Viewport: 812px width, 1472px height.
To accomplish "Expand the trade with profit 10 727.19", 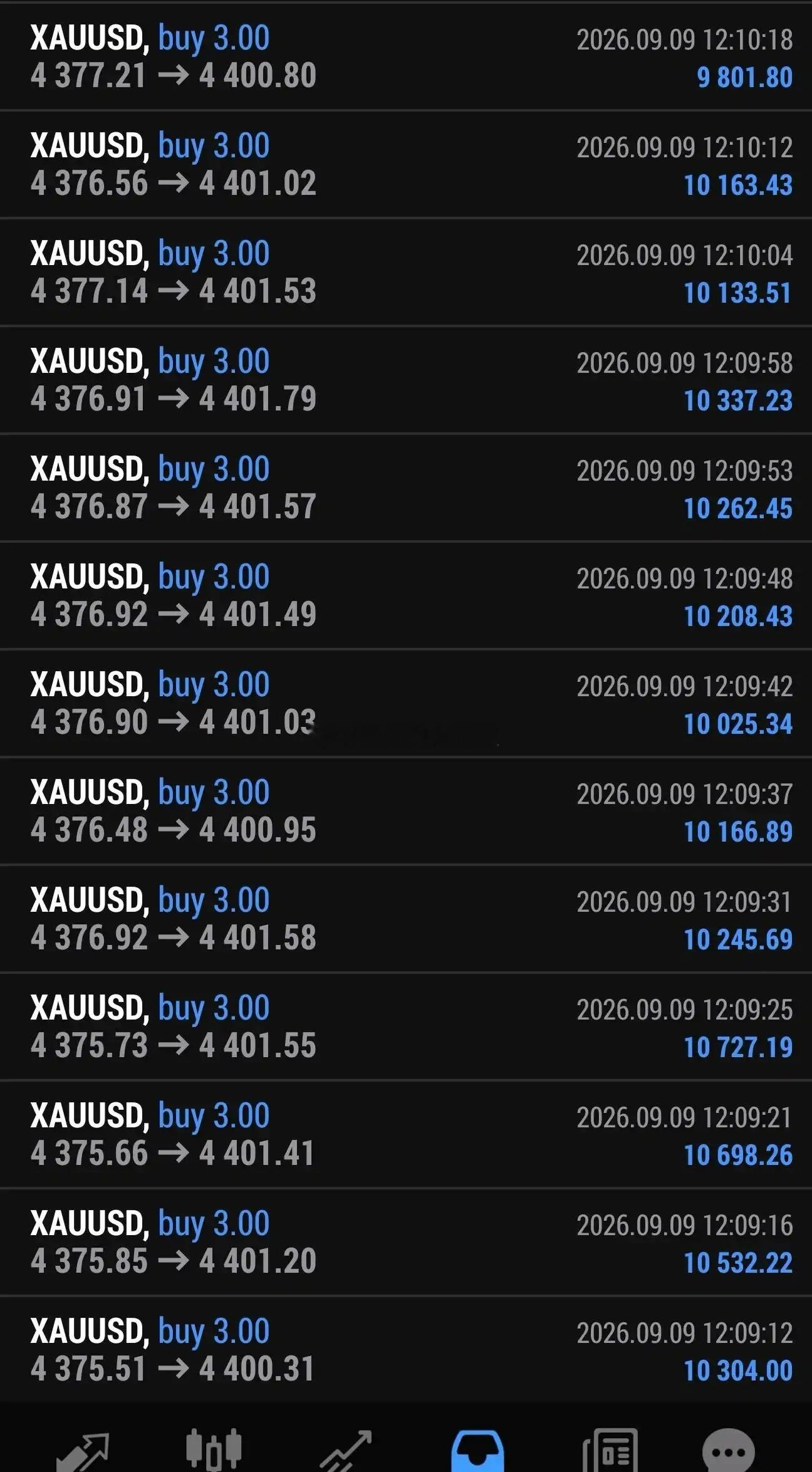I will (406, 1027).
